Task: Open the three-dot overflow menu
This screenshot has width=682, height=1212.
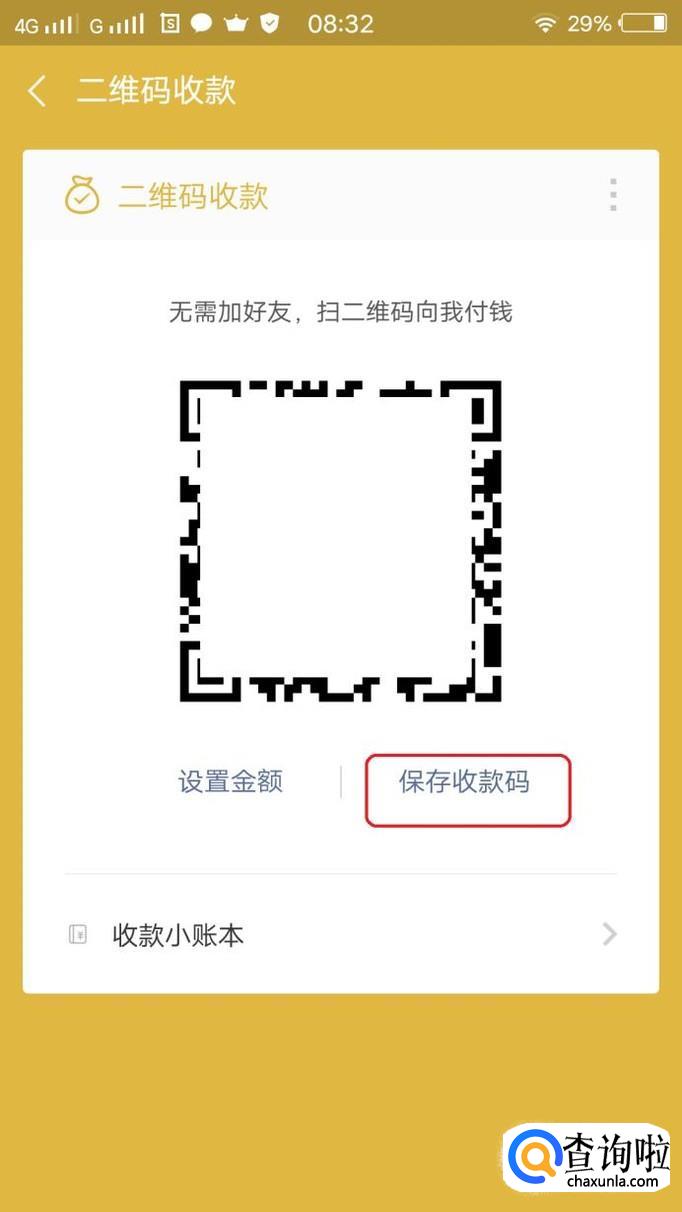Action: click(x=613, y=195)
